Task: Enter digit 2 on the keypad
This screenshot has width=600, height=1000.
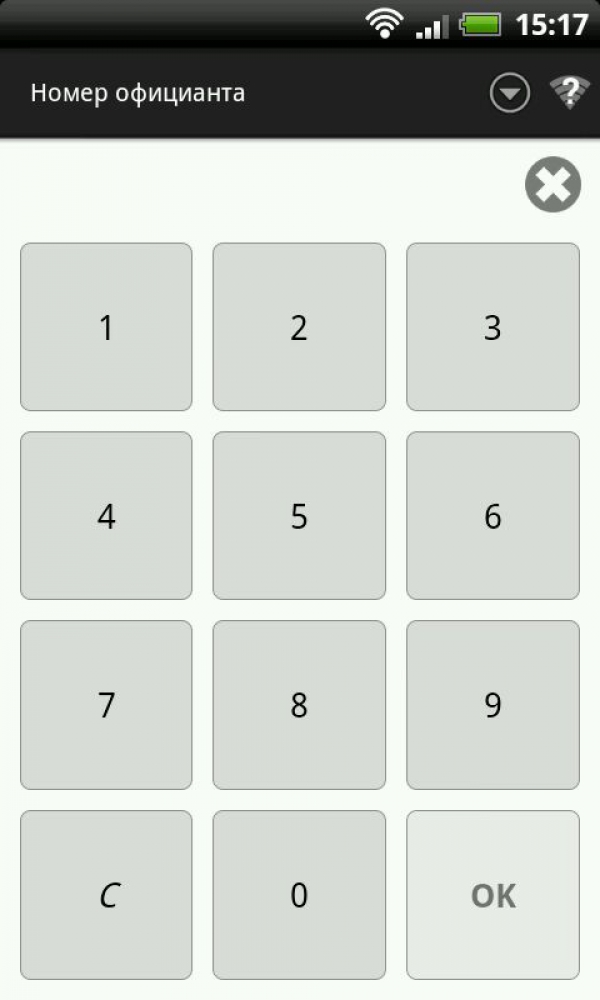Action: (x=299, y=327)
